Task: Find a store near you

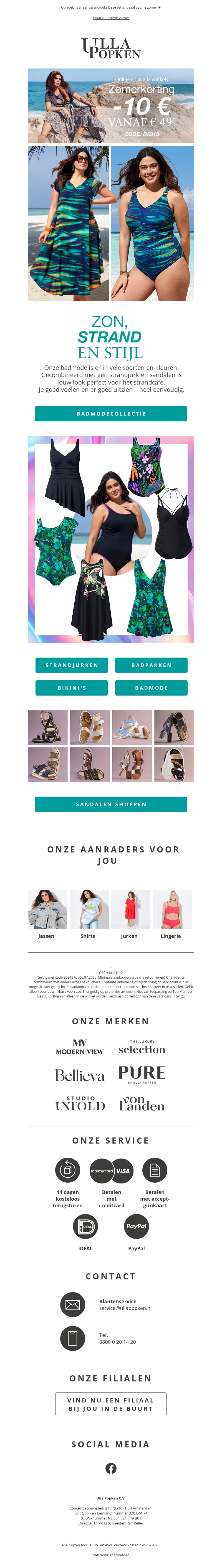Action: (x=110, y=1404)
